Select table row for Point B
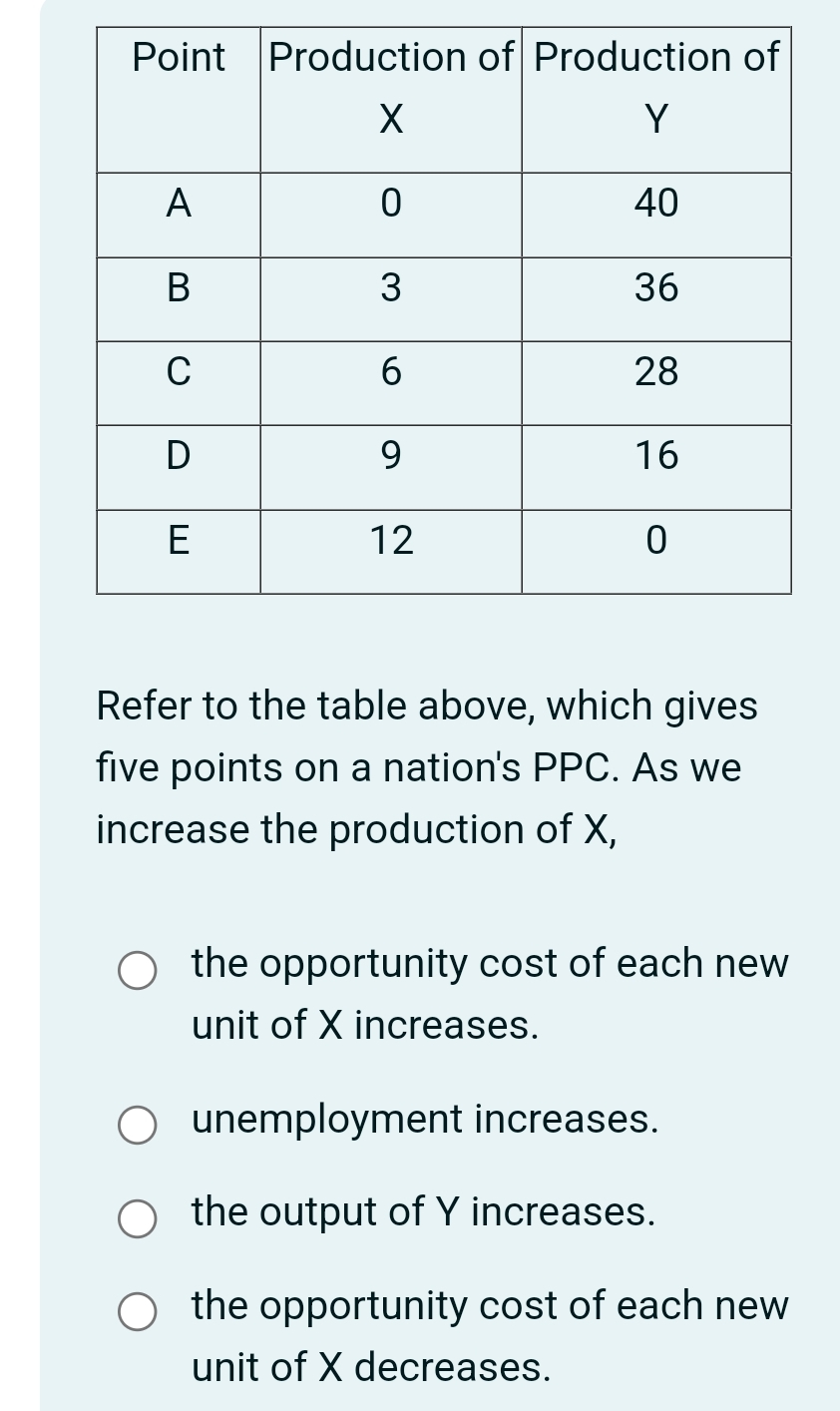The height and width of the screenshot is (1411, 840). point(177,287)
